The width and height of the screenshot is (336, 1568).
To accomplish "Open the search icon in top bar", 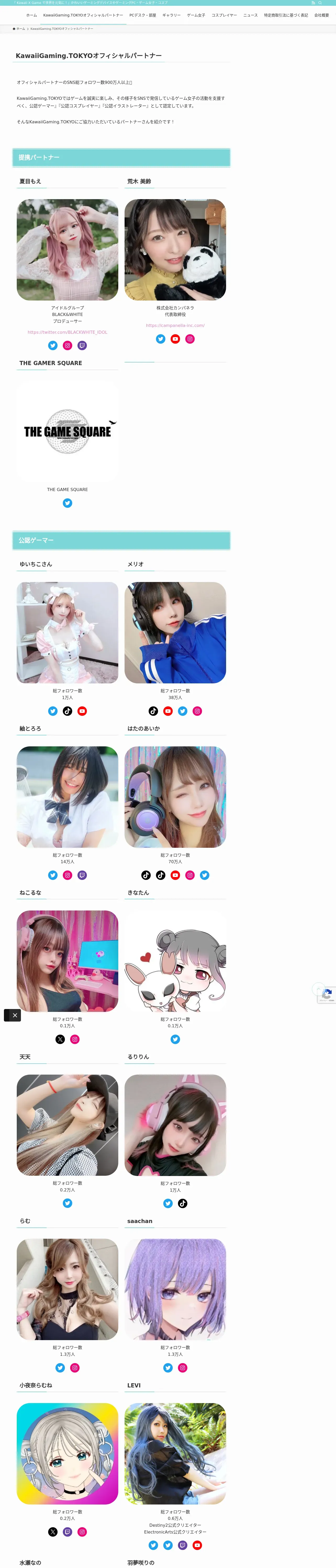I will tap(320, 2).
